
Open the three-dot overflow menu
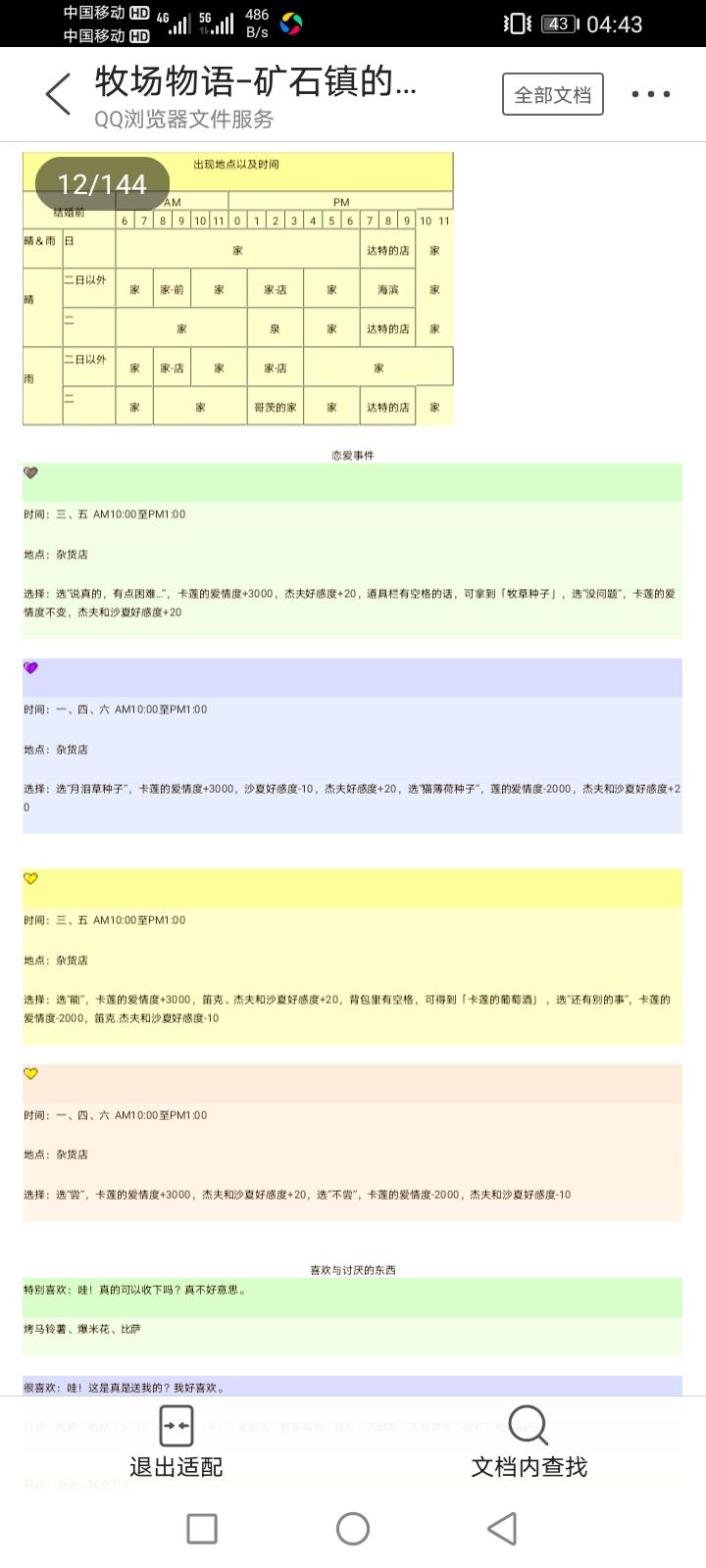pyautogui.click(x=650, y=95)
